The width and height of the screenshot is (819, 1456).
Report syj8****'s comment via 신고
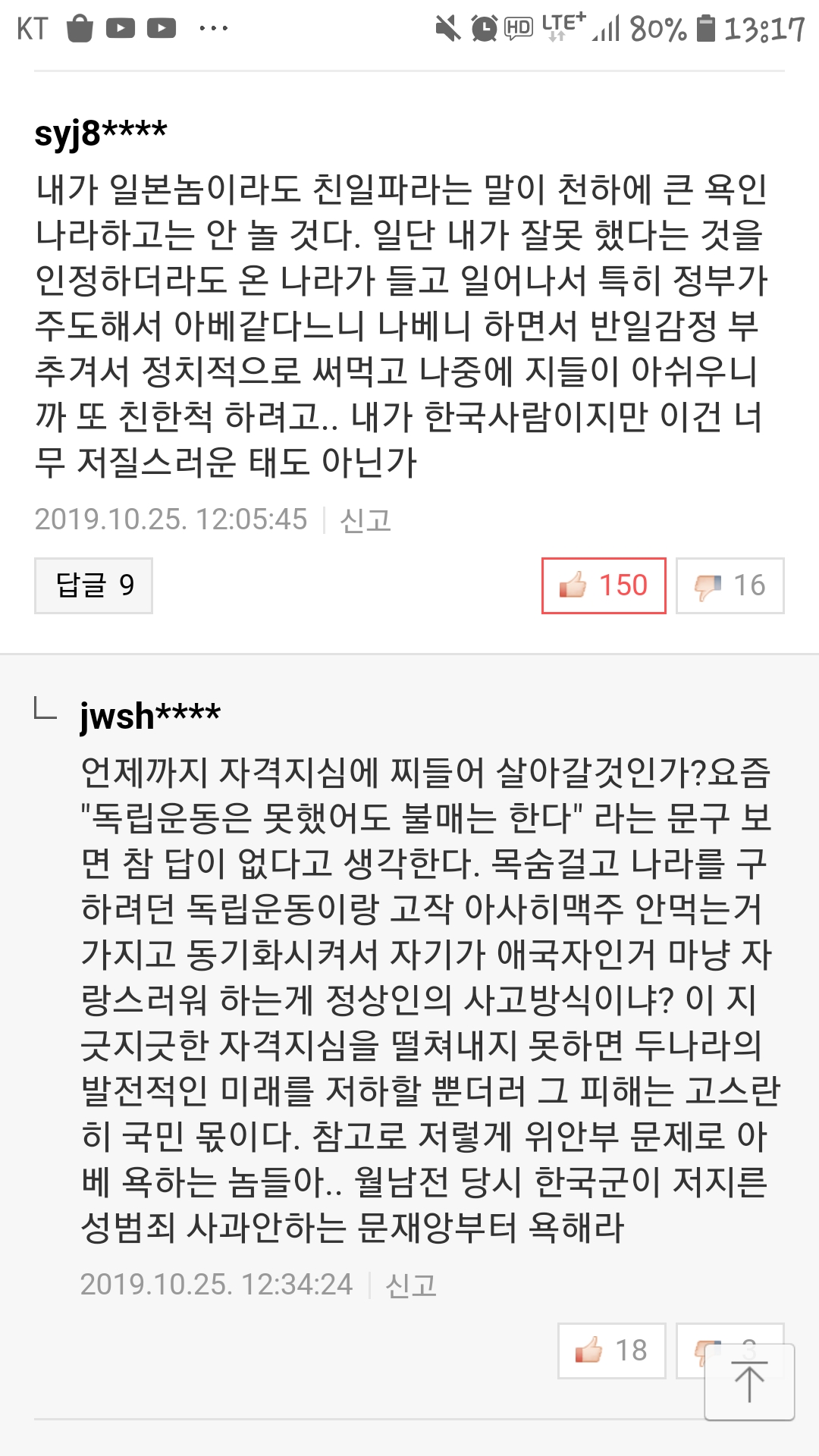[x=366, y=520]
